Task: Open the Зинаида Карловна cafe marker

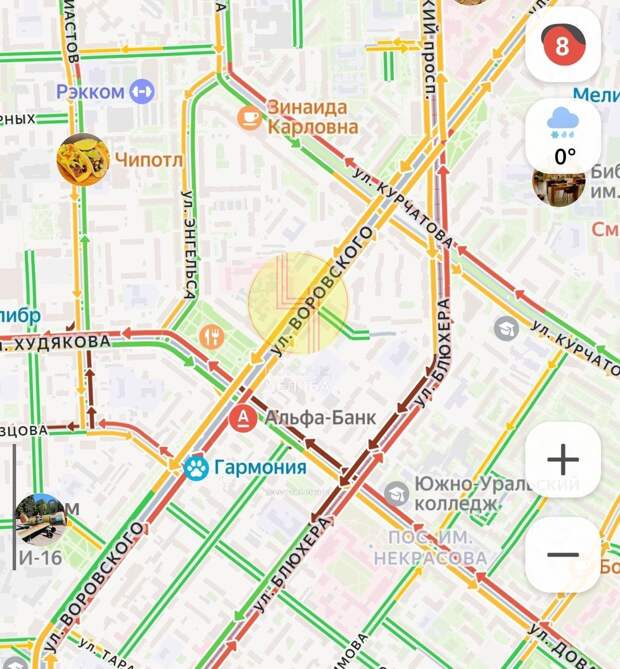Action: tap(248, 118)
